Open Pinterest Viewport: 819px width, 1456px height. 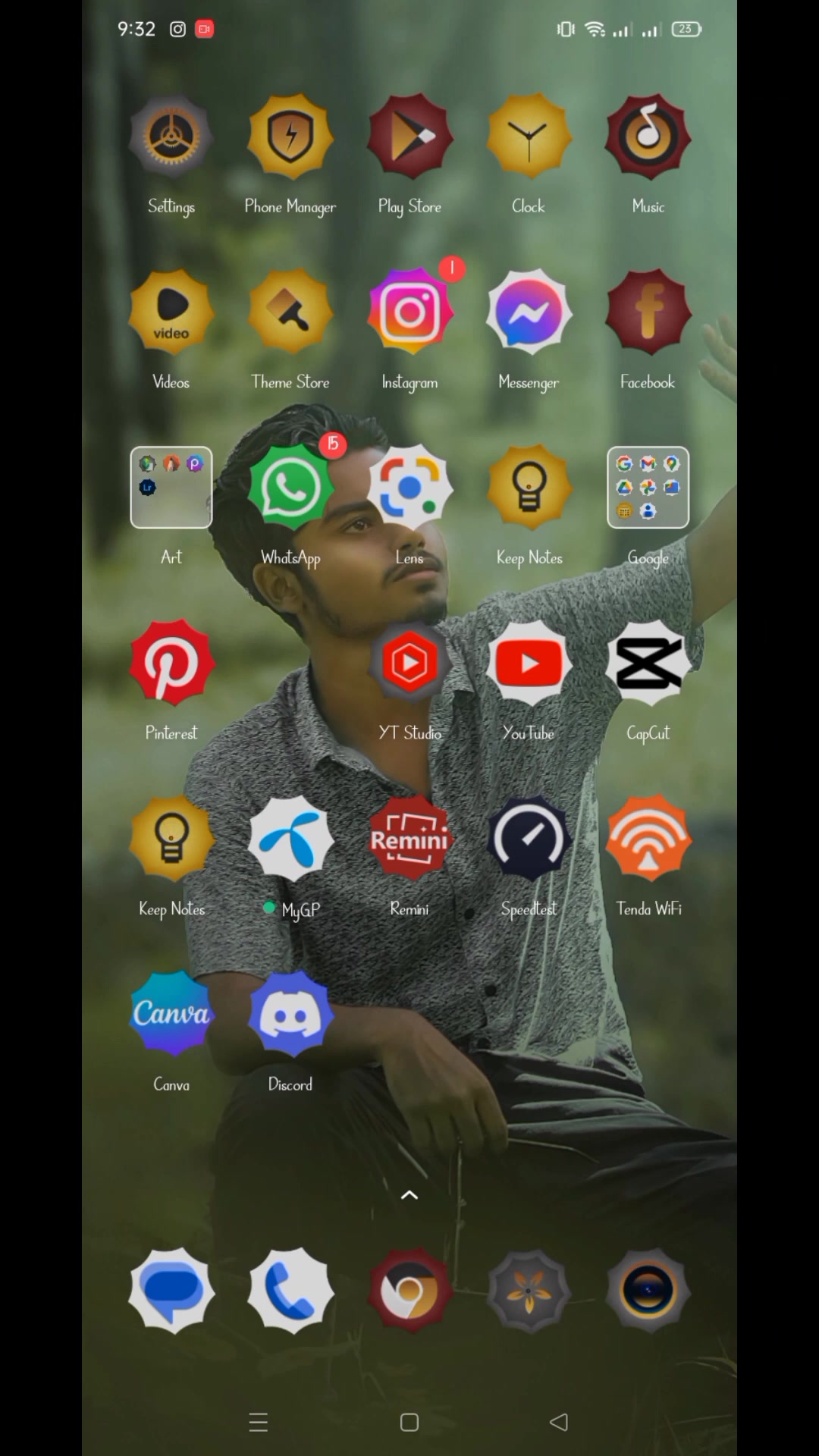tap(171, 663)
